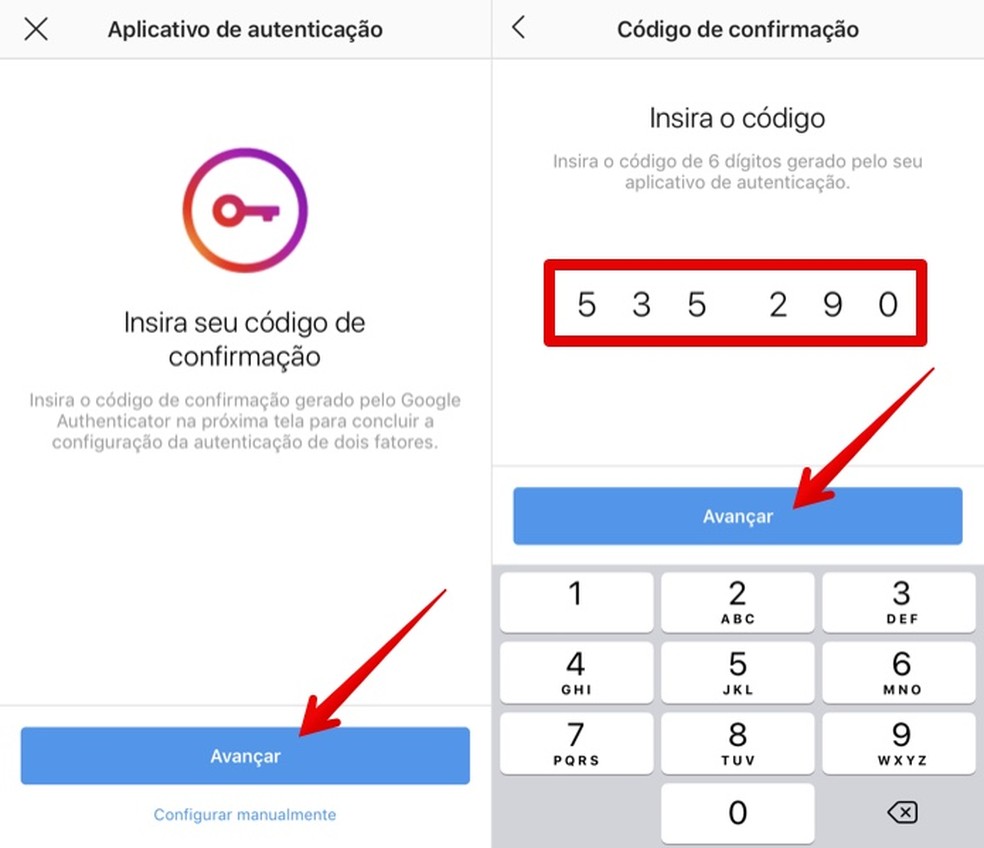984x848 pixels.
Task: Go back from Código de confirmação
Action: pos(518,28)
